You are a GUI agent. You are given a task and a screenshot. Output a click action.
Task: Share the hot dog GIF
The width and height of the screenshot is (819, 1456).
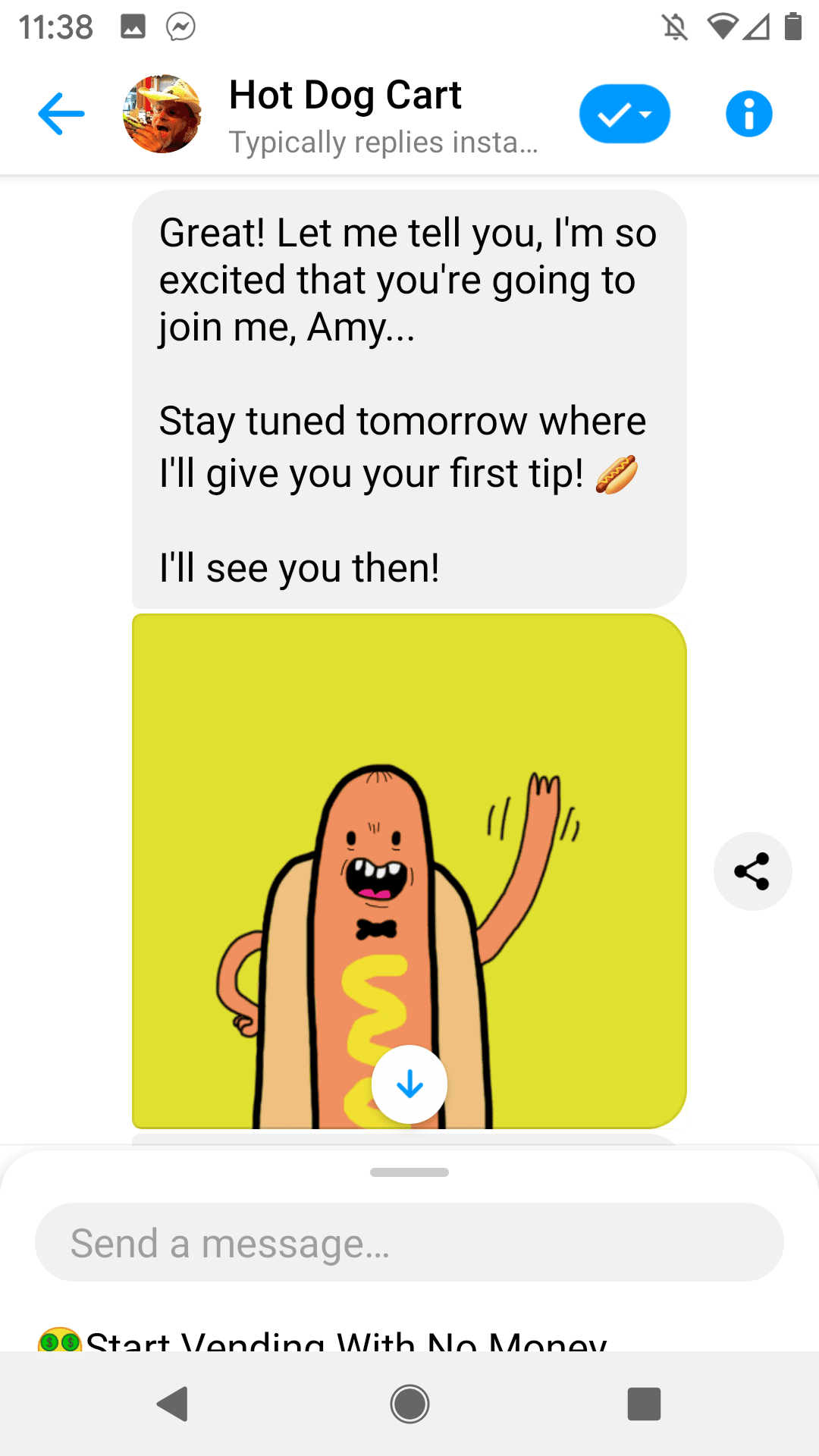point(752,871)
